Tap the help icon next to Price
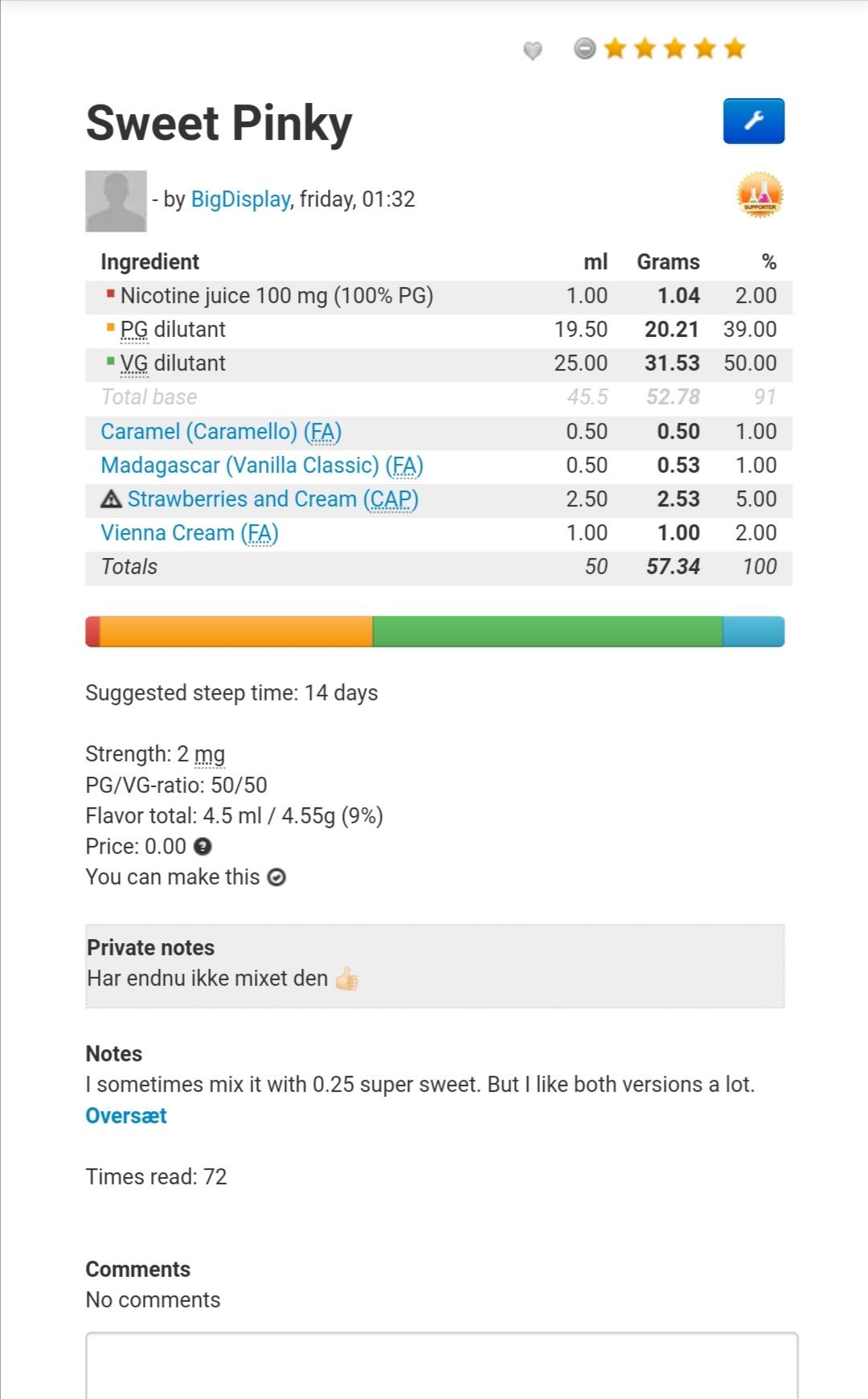 [x=203, y=847]
